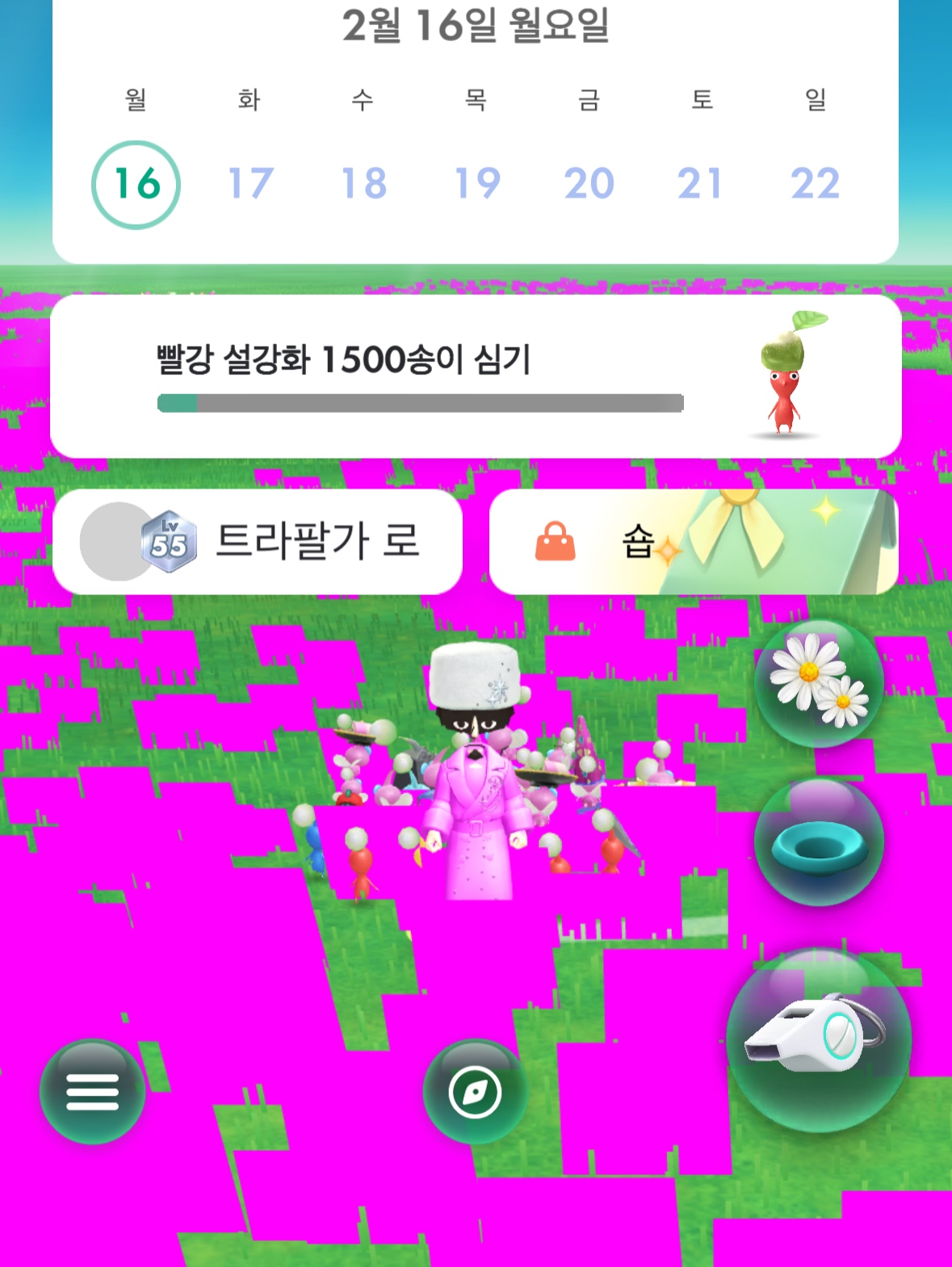Select Monday the 16th on the calendar
Screen dimensions: 952x1267
(136, 184)
